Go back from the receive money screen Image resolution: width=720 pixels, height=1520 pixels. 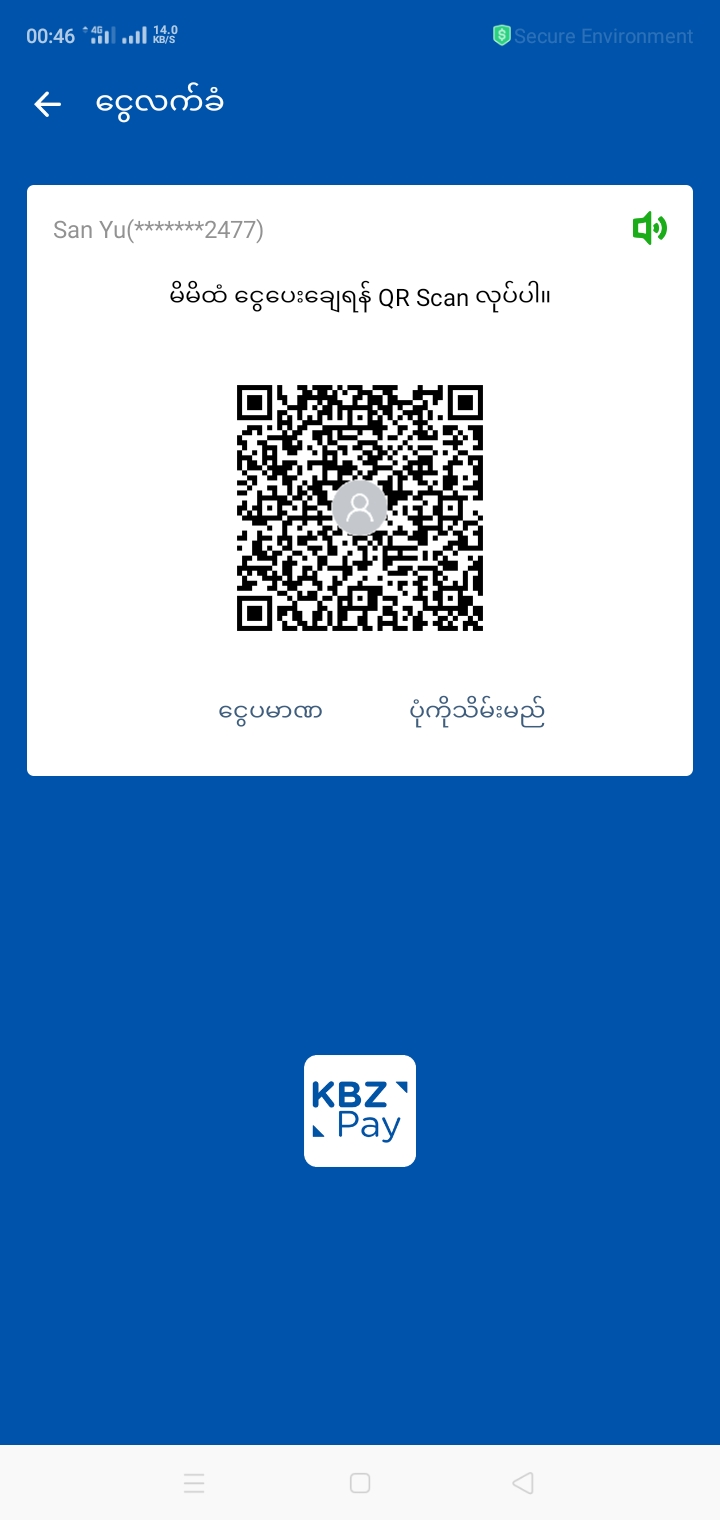tap(47, 104)
